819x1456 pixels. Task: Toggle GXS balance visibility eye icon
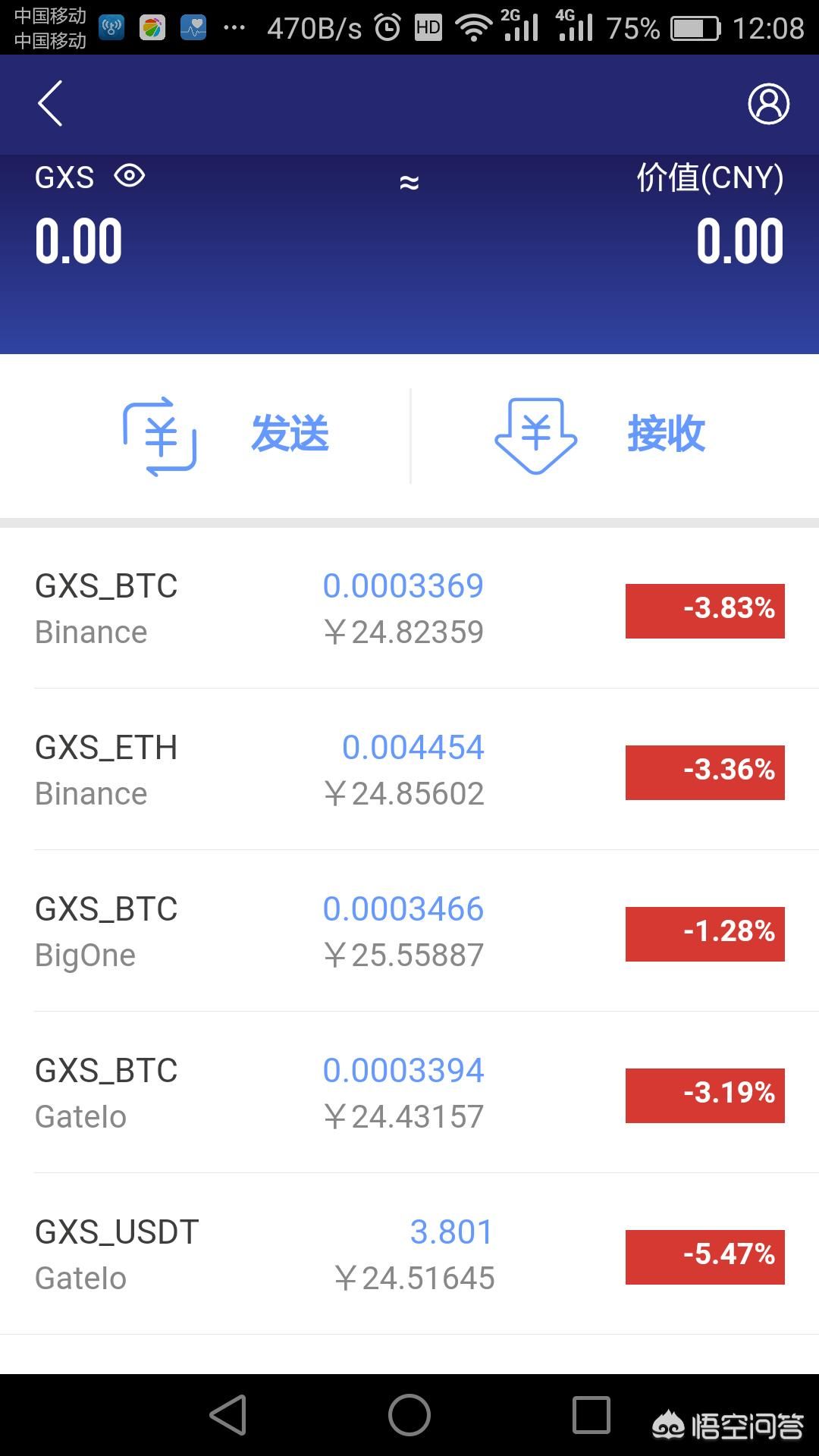[130, 177]
